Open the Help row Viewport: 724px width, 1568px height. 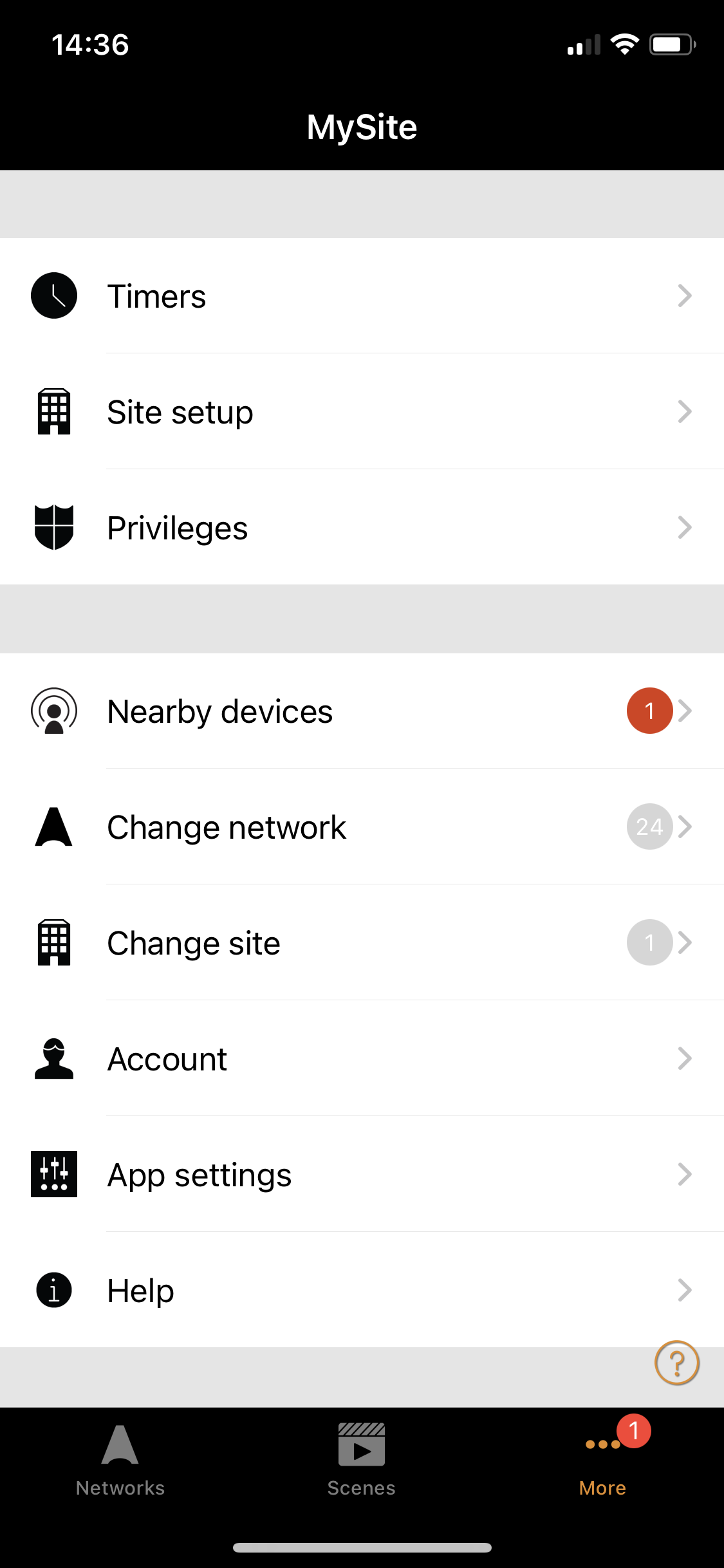click(x=362, y=1291)
